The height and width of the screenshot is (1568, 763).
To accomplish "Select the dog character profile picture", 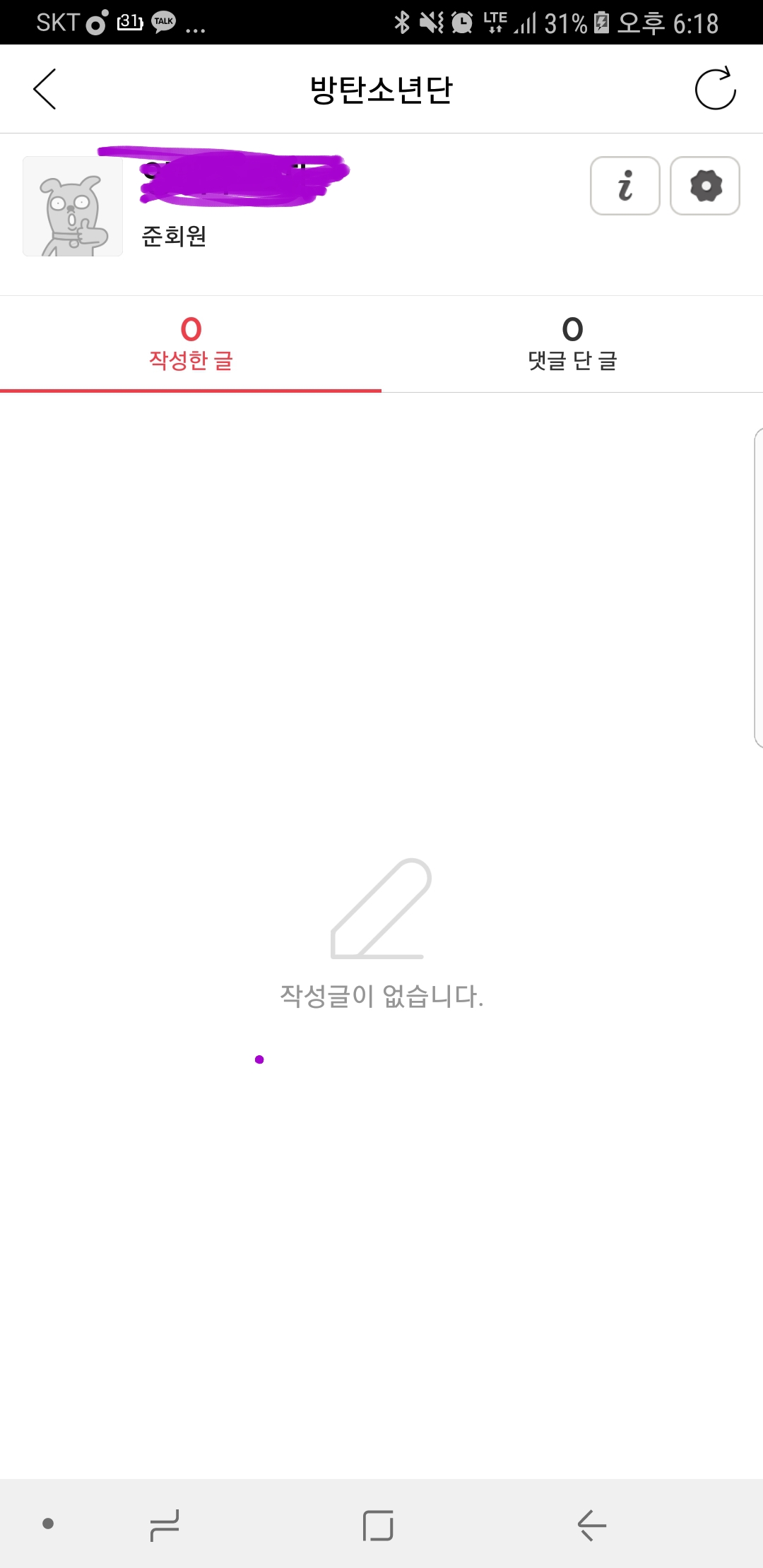I will tap(73, 206).
